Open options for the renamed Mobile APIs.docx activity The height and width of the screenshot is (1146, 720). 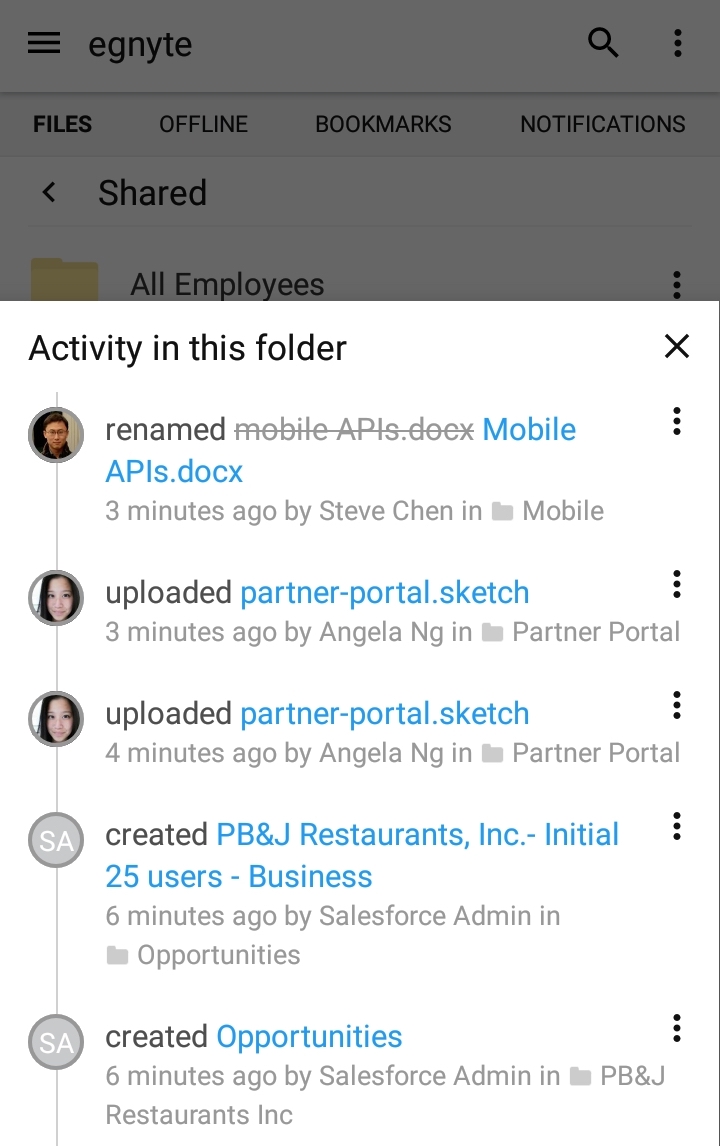point(677,421)
